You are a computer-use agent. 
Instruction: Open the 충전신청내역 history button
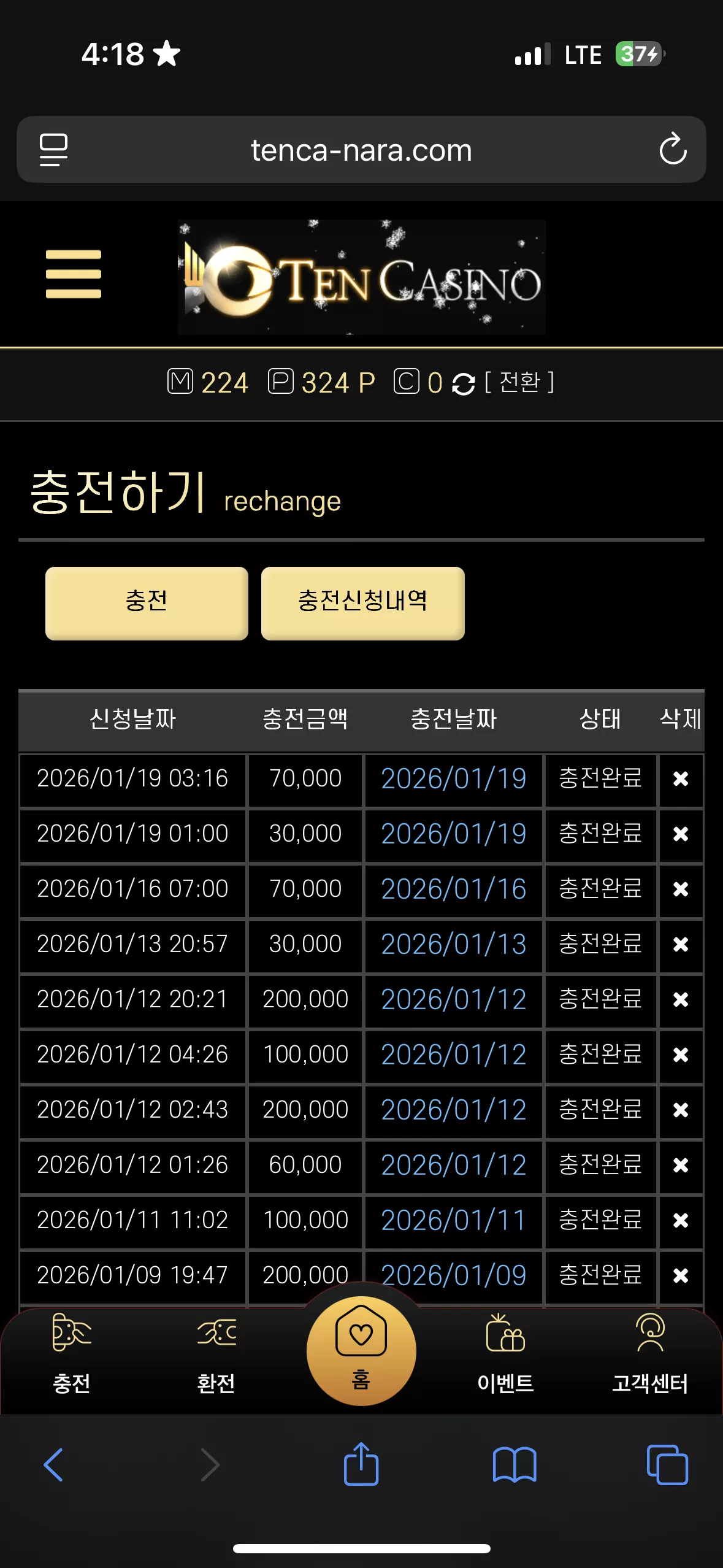tap(362, 603)
